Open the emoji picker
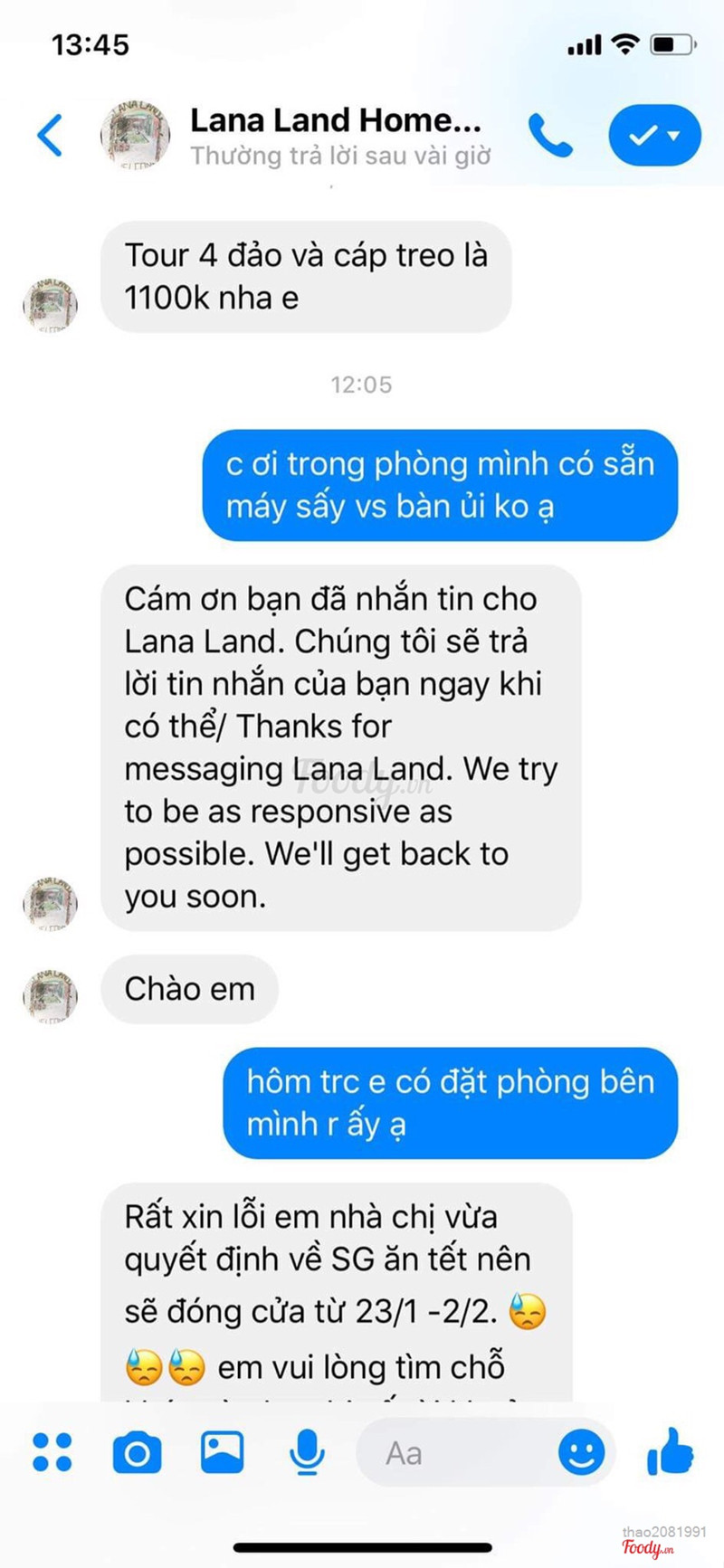The height and width of the screenshot is (1568, 724). tap(581, 1453)
